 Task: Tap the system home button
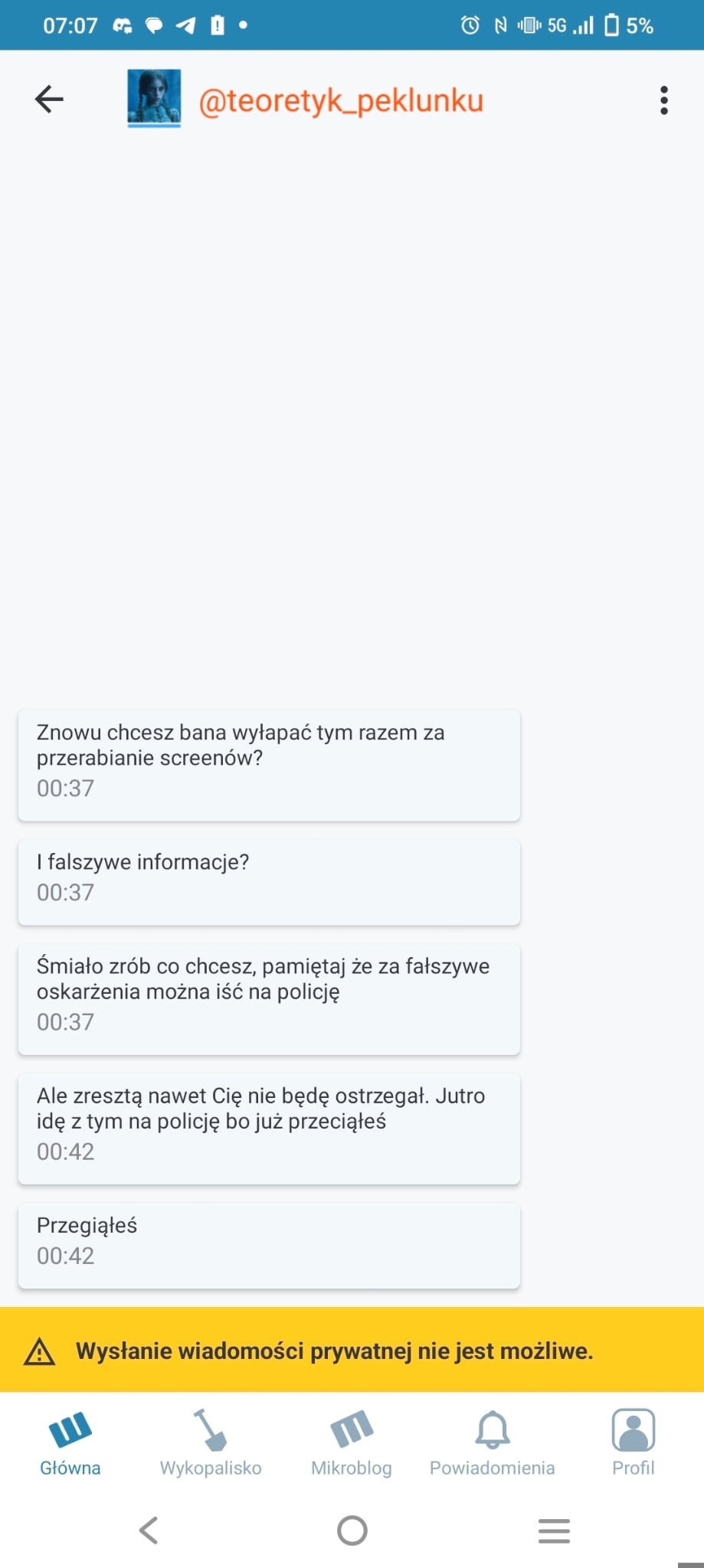click(352, 1530)
